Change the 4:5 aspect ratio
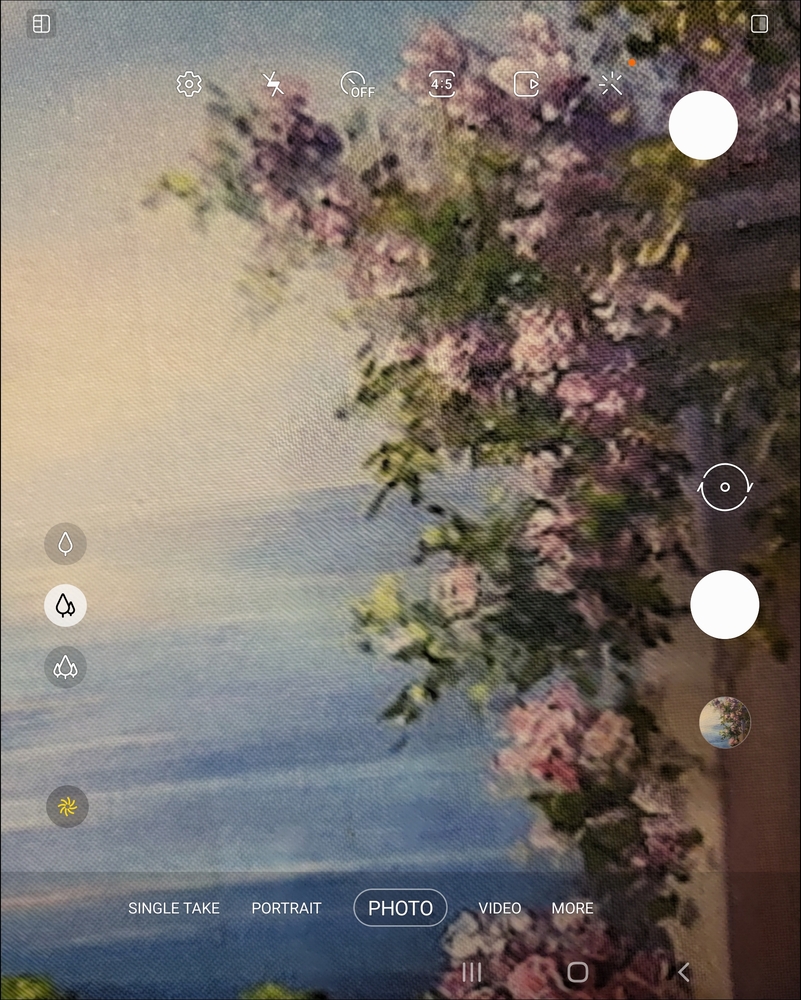Screen dimensions: 801x1000 pyautogui.click(x=441, y=84)
